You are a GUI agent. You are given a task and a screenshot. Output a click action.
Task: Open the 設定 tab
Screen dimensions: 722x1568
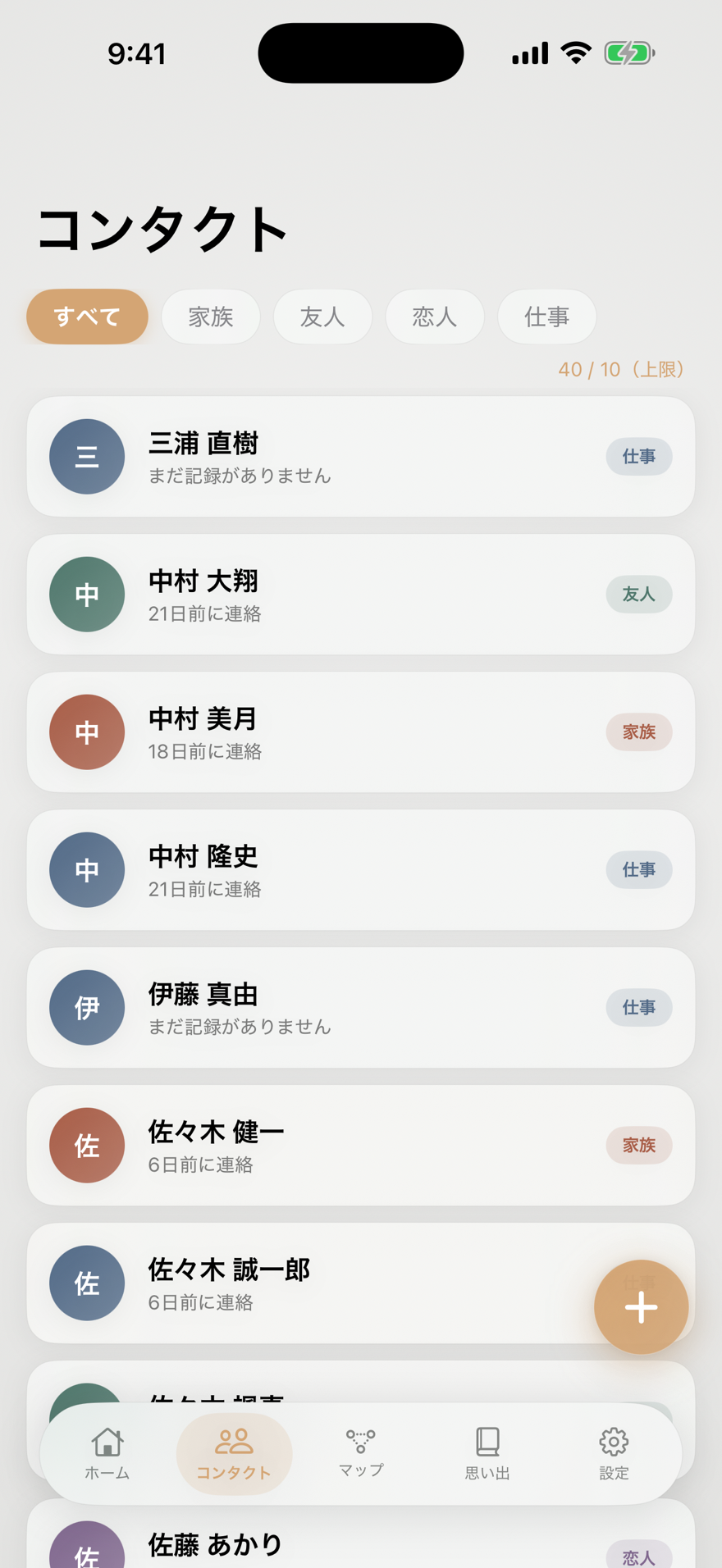tap(614, 1453)
